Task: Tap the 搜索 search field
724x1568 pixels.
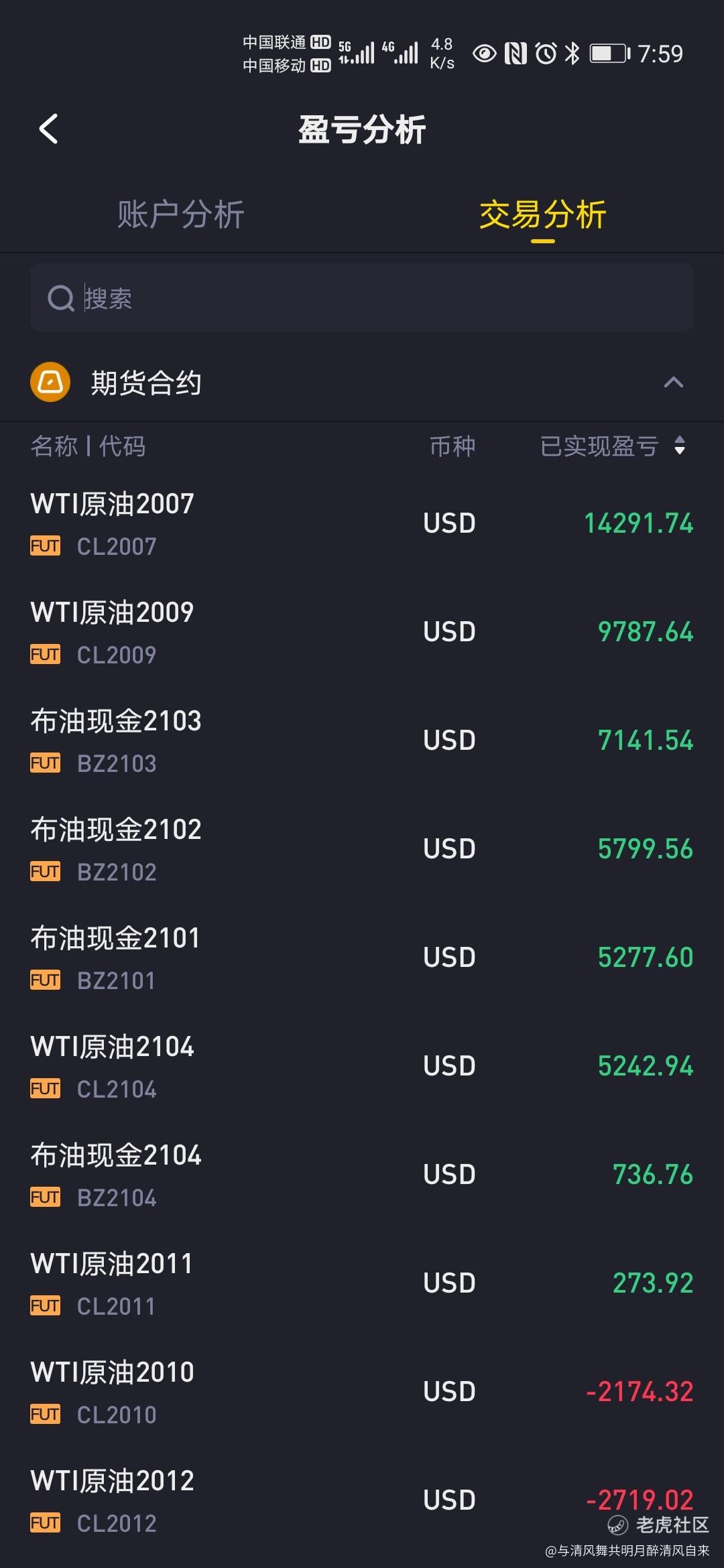Action: click(x=362, y=298)
